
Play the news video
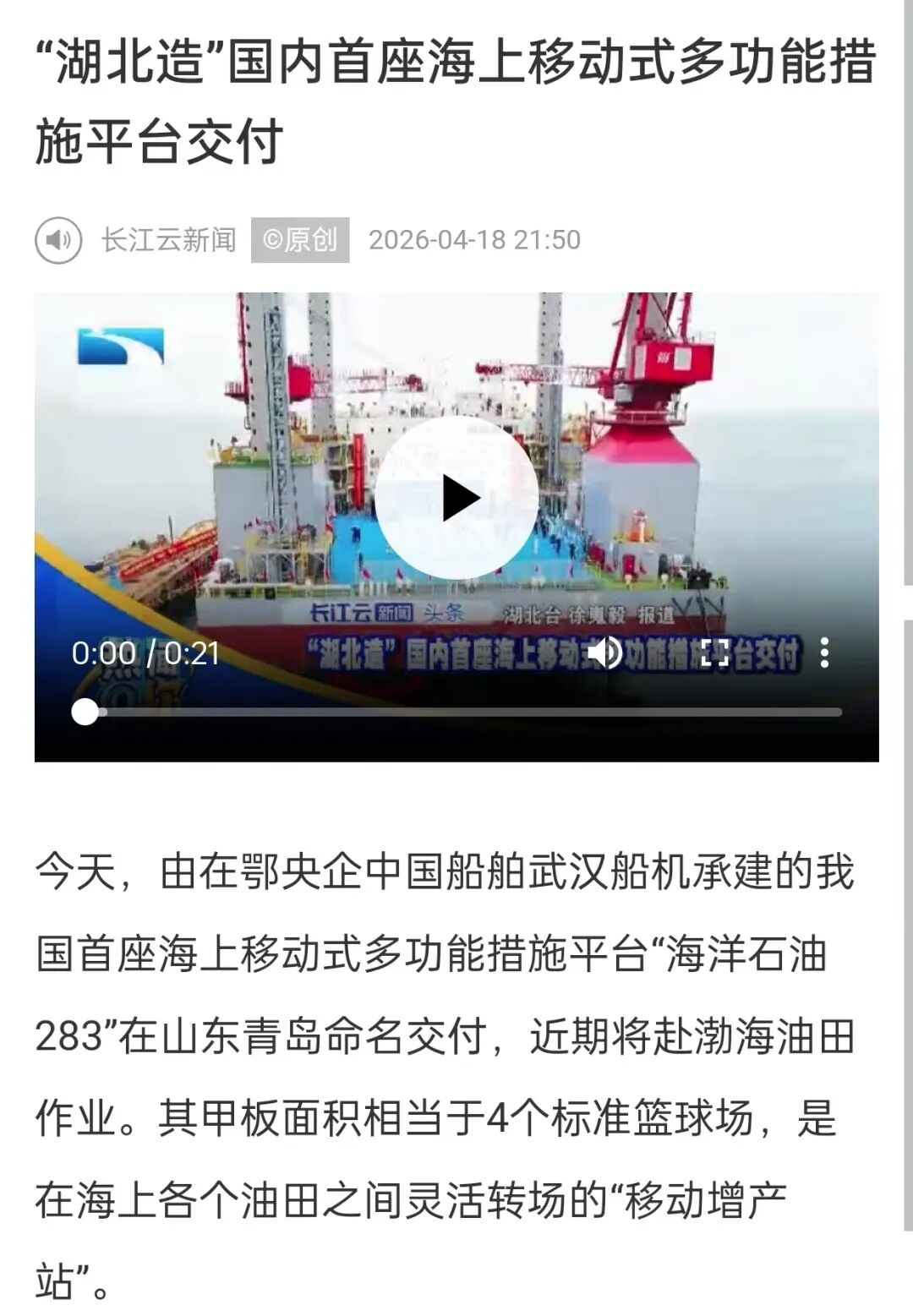(456, 498)
